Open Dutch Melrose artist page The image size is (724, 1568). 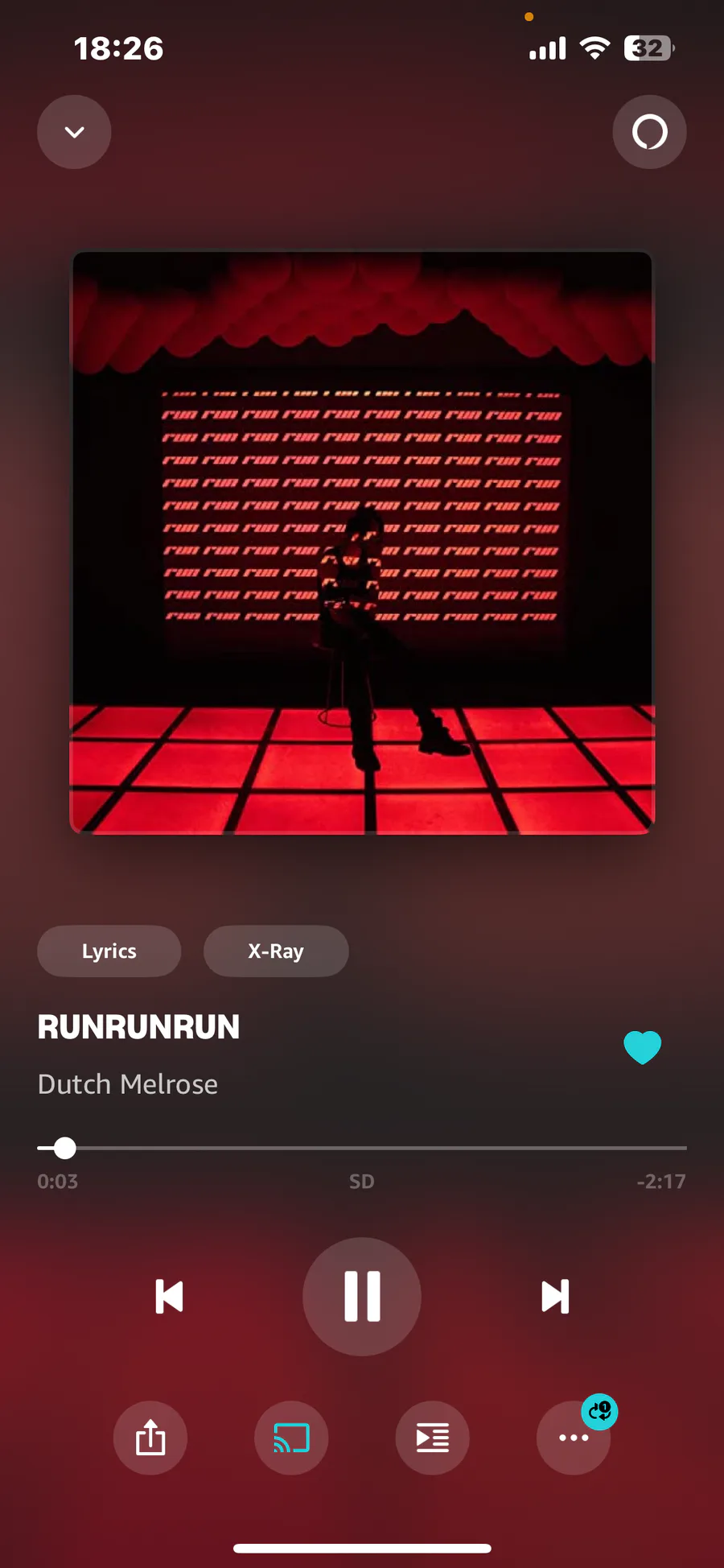pyautogui.click(x=128, y=1084)
